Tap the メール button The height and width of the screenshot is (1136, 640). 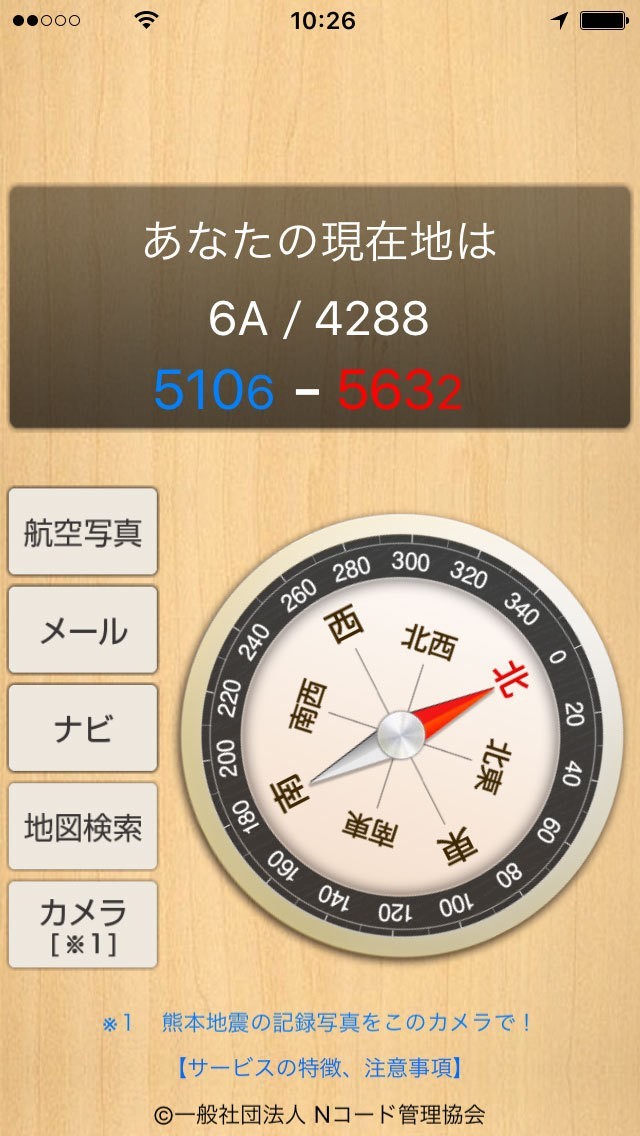pyautogui.click(x=83, y=630)
